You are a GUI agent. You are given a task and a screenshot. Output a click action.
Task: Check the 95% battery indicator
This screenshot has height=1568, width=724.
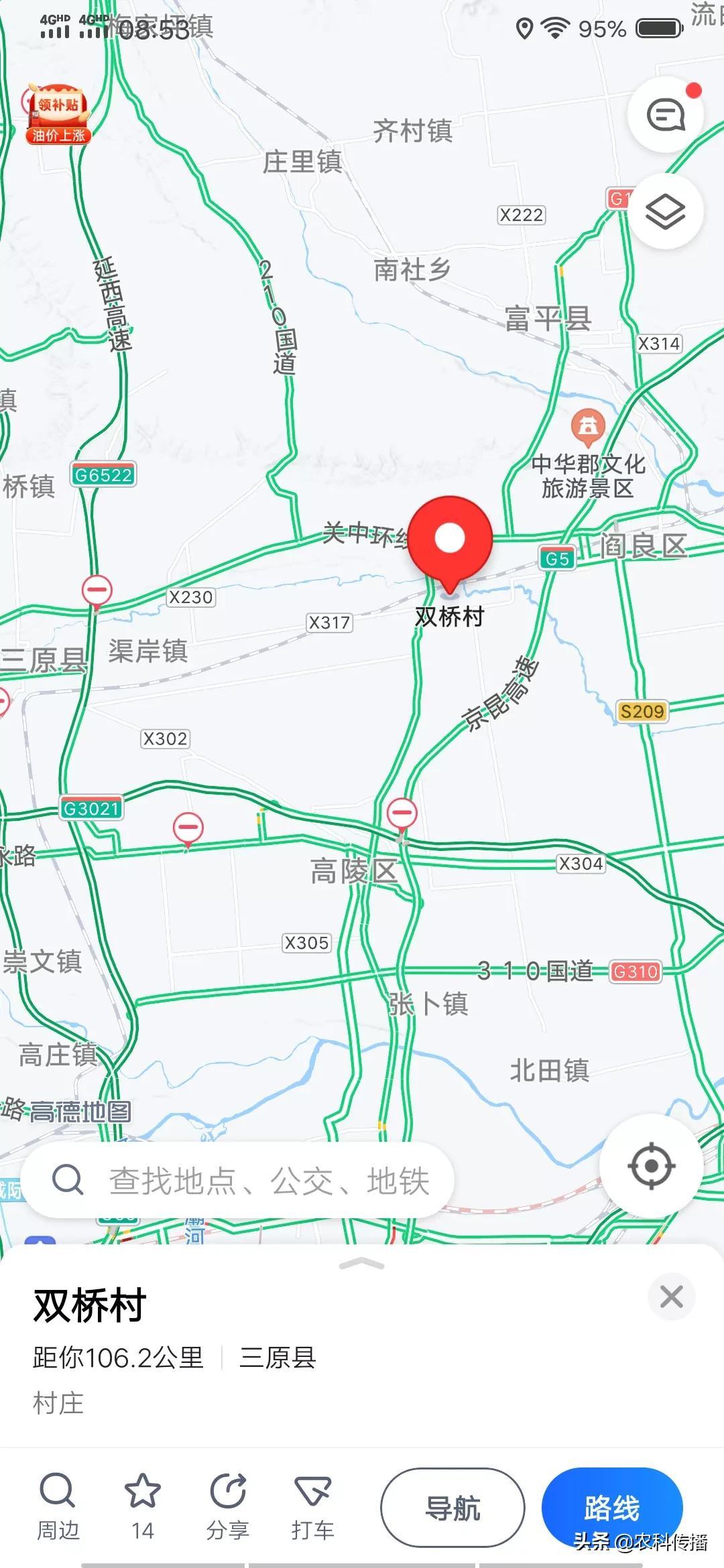click(x=603, y=28)
